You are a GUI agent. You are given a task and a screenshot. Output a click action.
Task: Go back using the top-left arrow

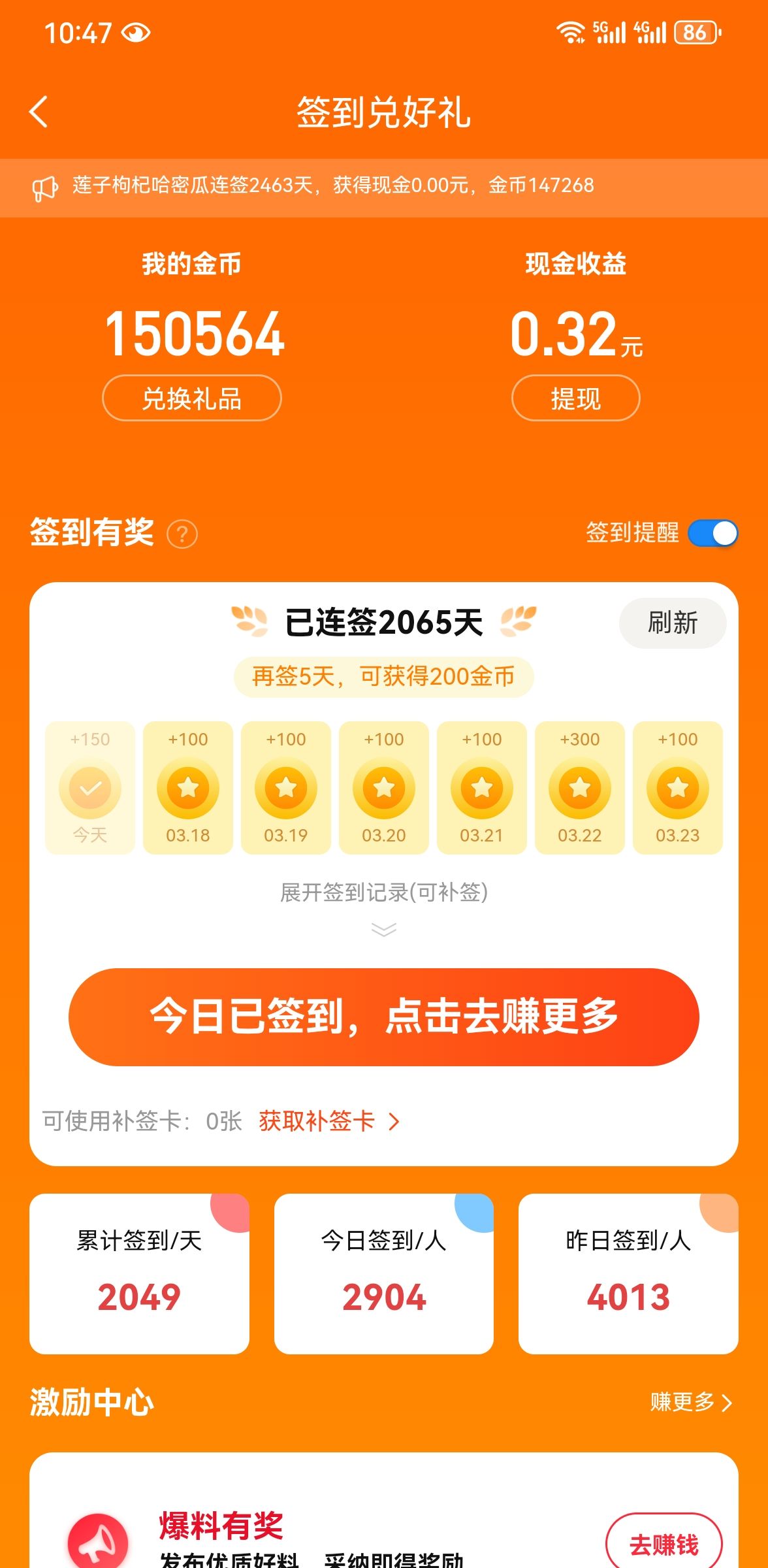pyautogui.click(x=39, y=112)
